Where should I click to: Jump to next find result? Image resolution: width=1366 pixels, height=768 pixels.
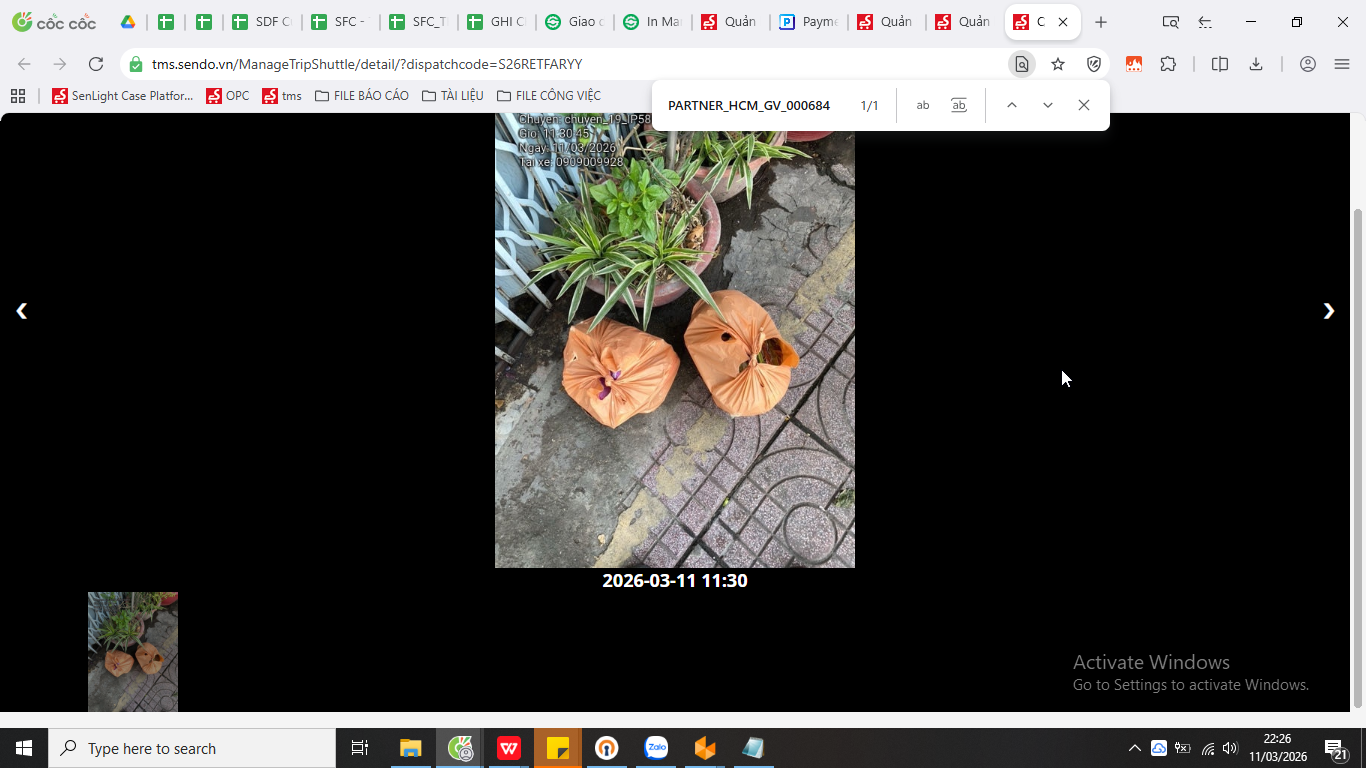pos(1047,105)
